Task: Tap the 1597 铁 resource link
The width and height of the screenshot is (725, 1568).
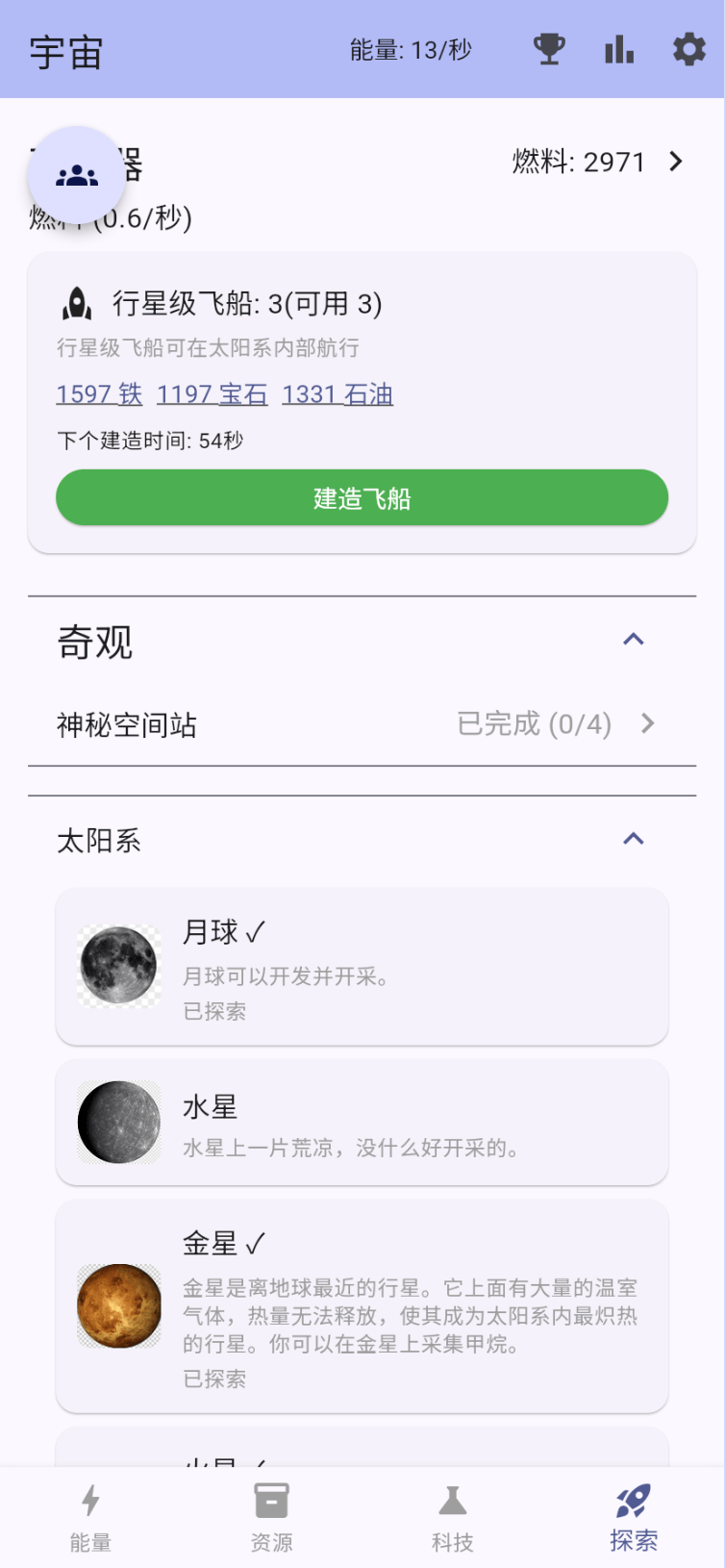Action: (99, 394)
